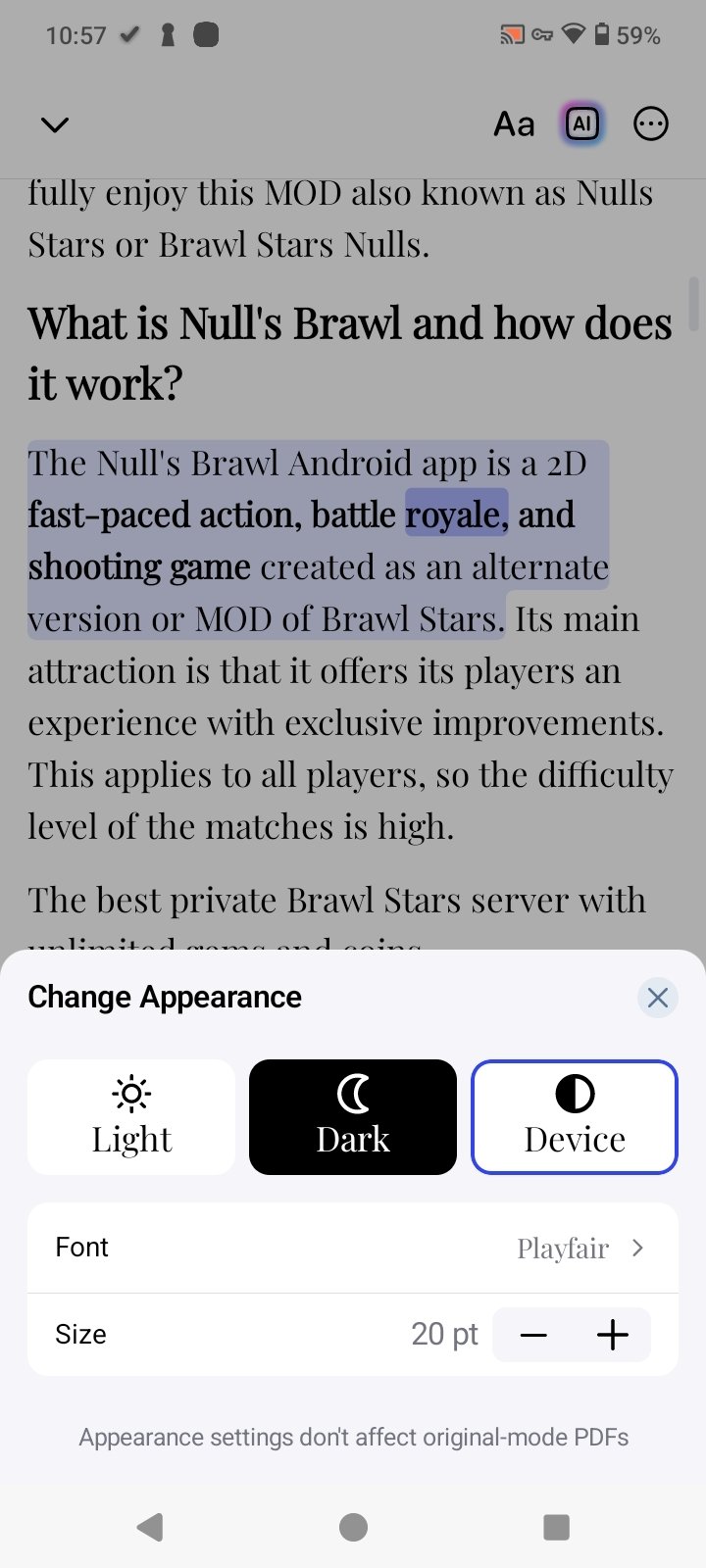Viewport: 706px width, 1568px height.
Task: Close the Change Appearance panel
Action: [x=657, y=998]
